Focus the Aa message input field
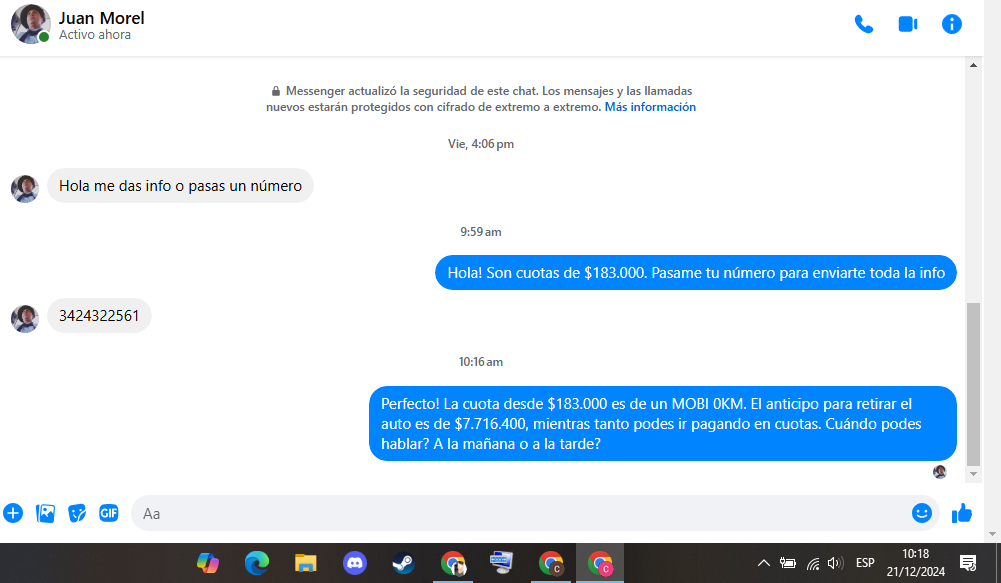 click(520, 513)
